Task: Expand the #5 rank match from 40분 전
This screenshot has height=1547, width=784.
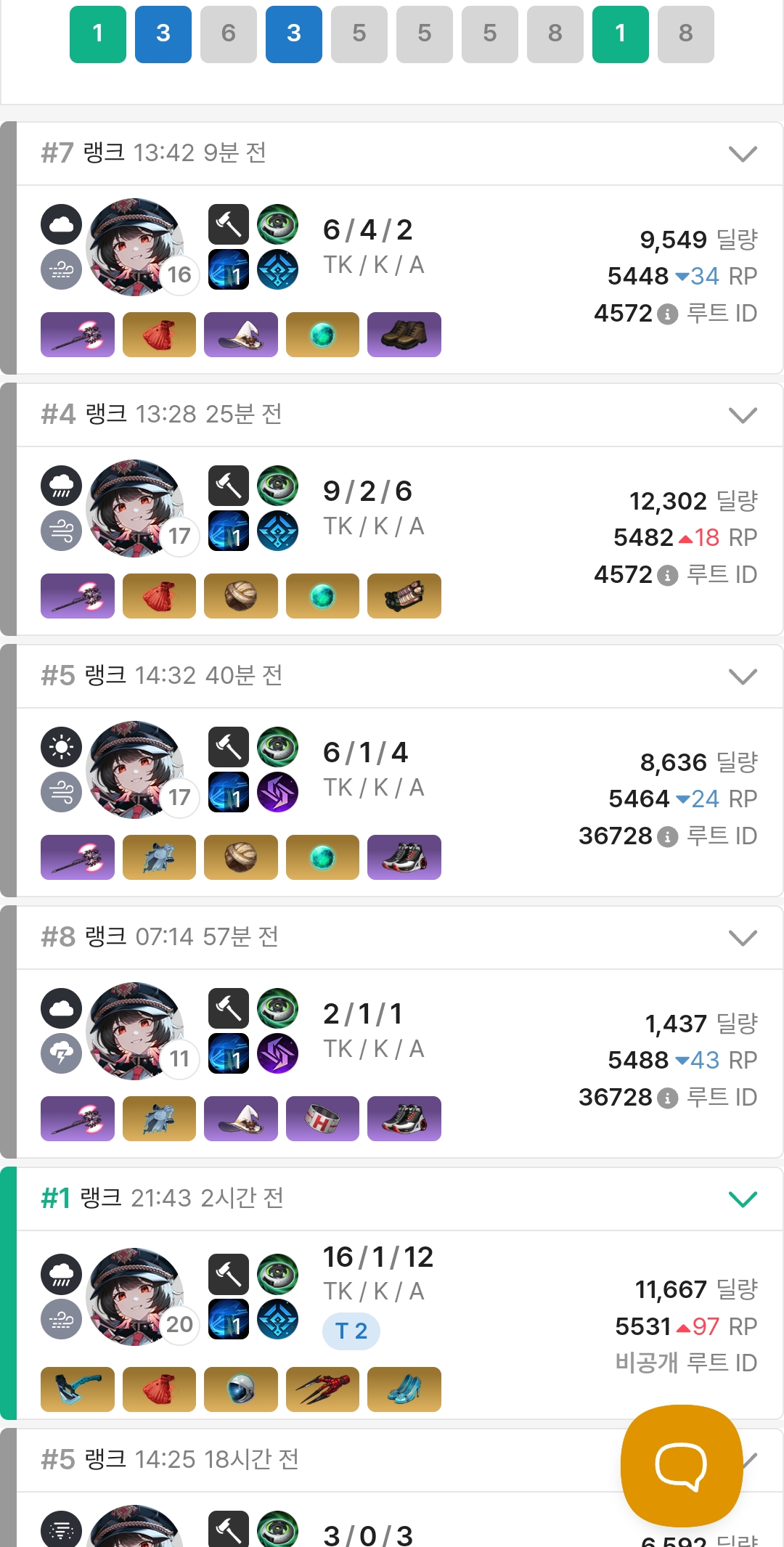Action: (743, 676)
